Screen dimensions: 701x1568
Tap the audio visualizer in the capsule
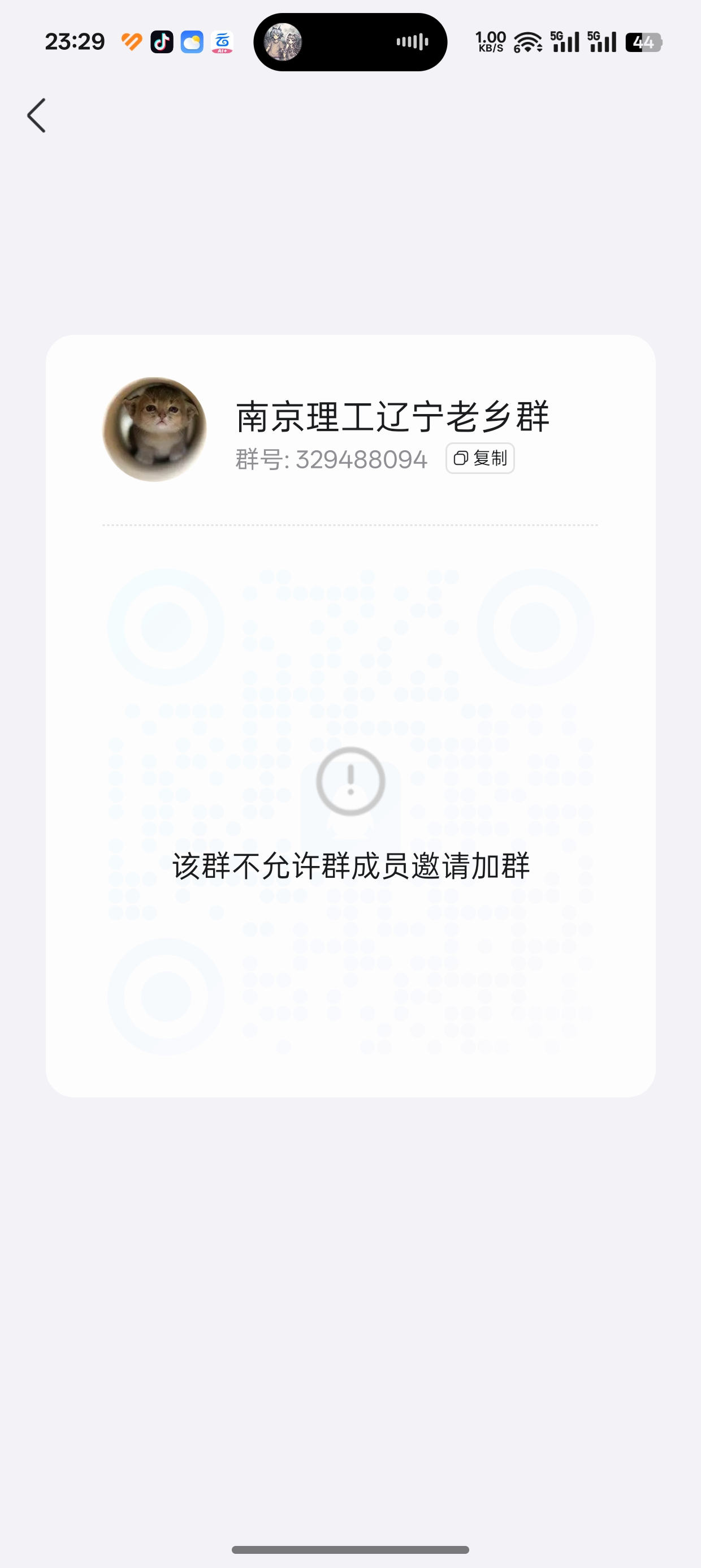(412, 41)
